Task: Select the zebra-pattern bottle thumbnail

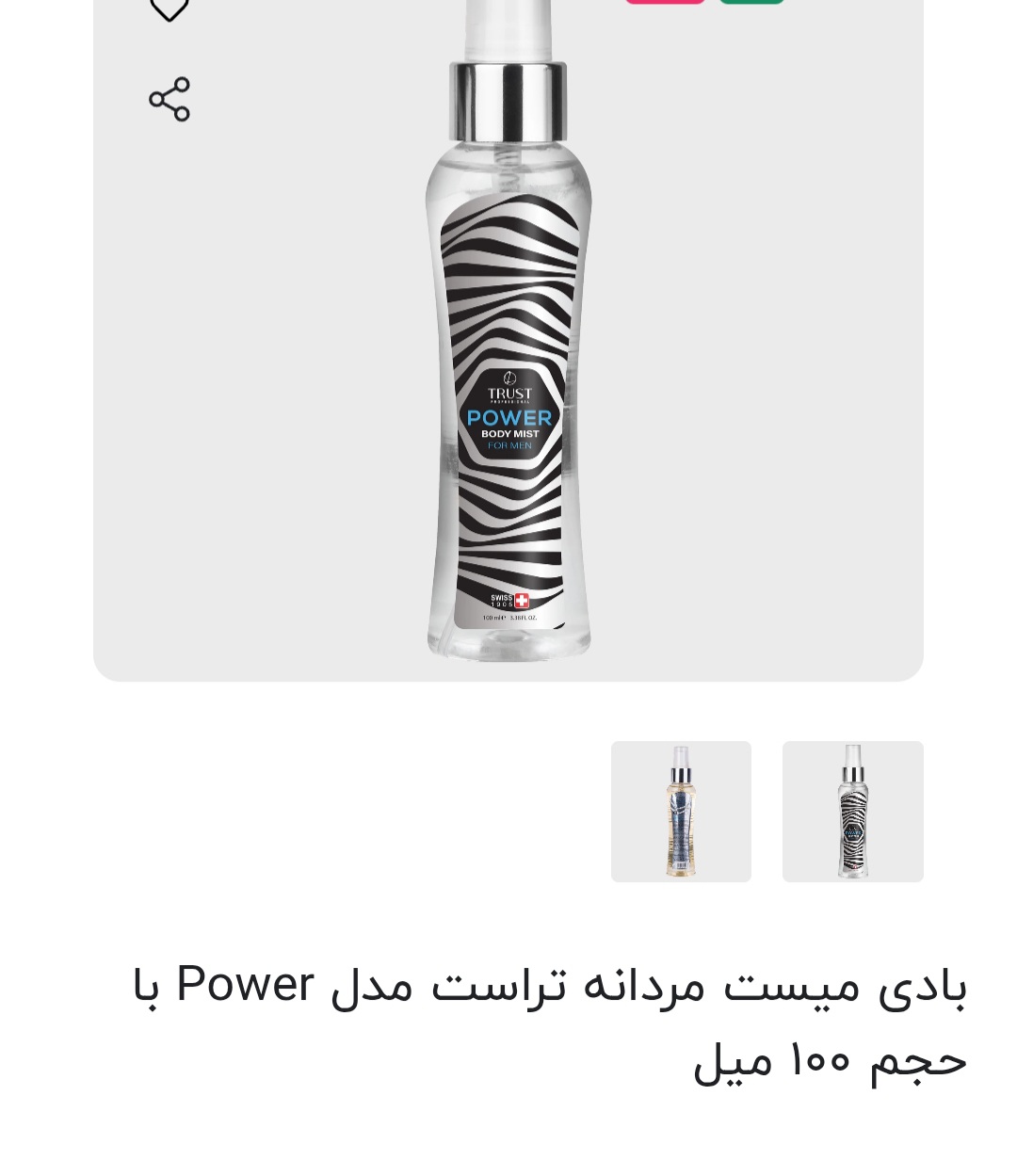Action: 852,812
